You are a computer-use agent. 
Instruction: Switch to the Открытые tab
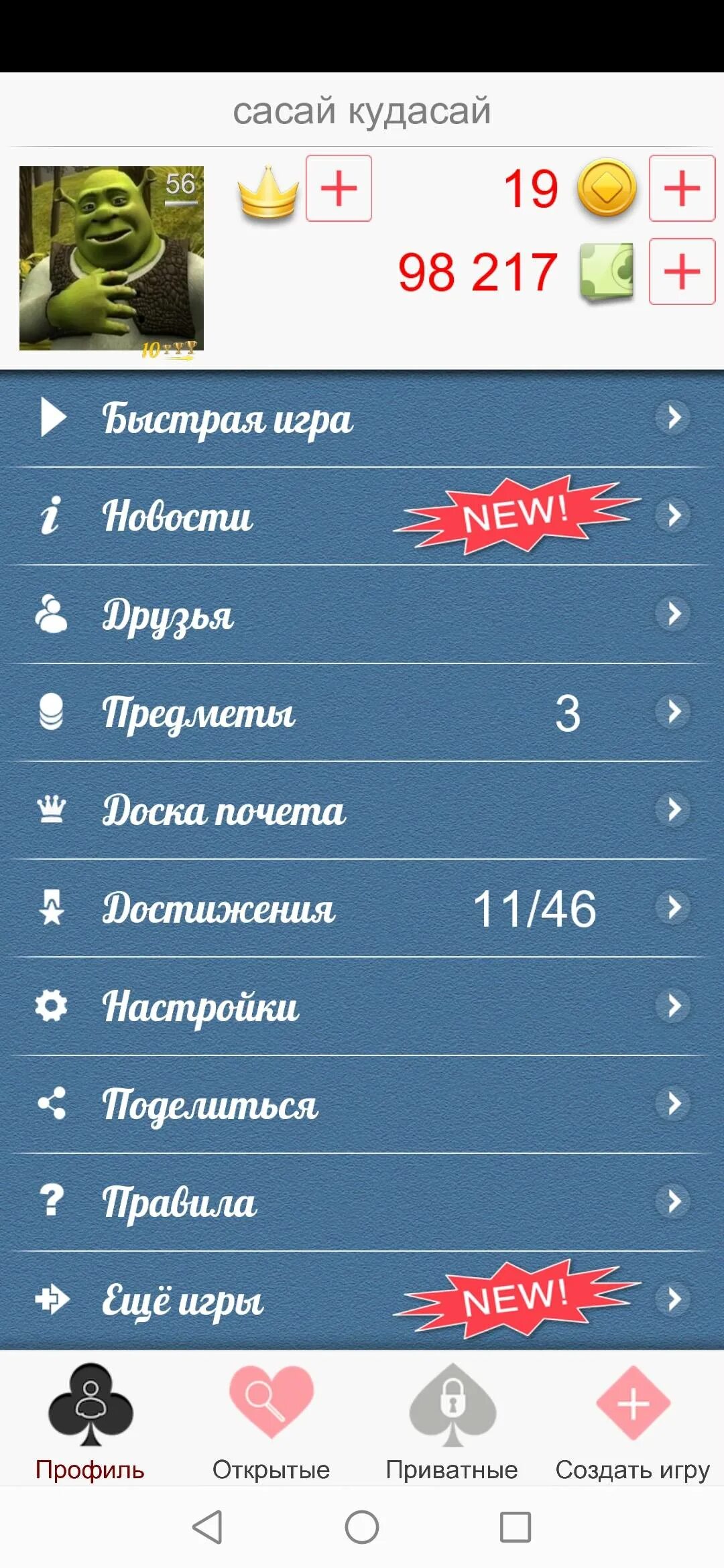(x=271, y=1421)
